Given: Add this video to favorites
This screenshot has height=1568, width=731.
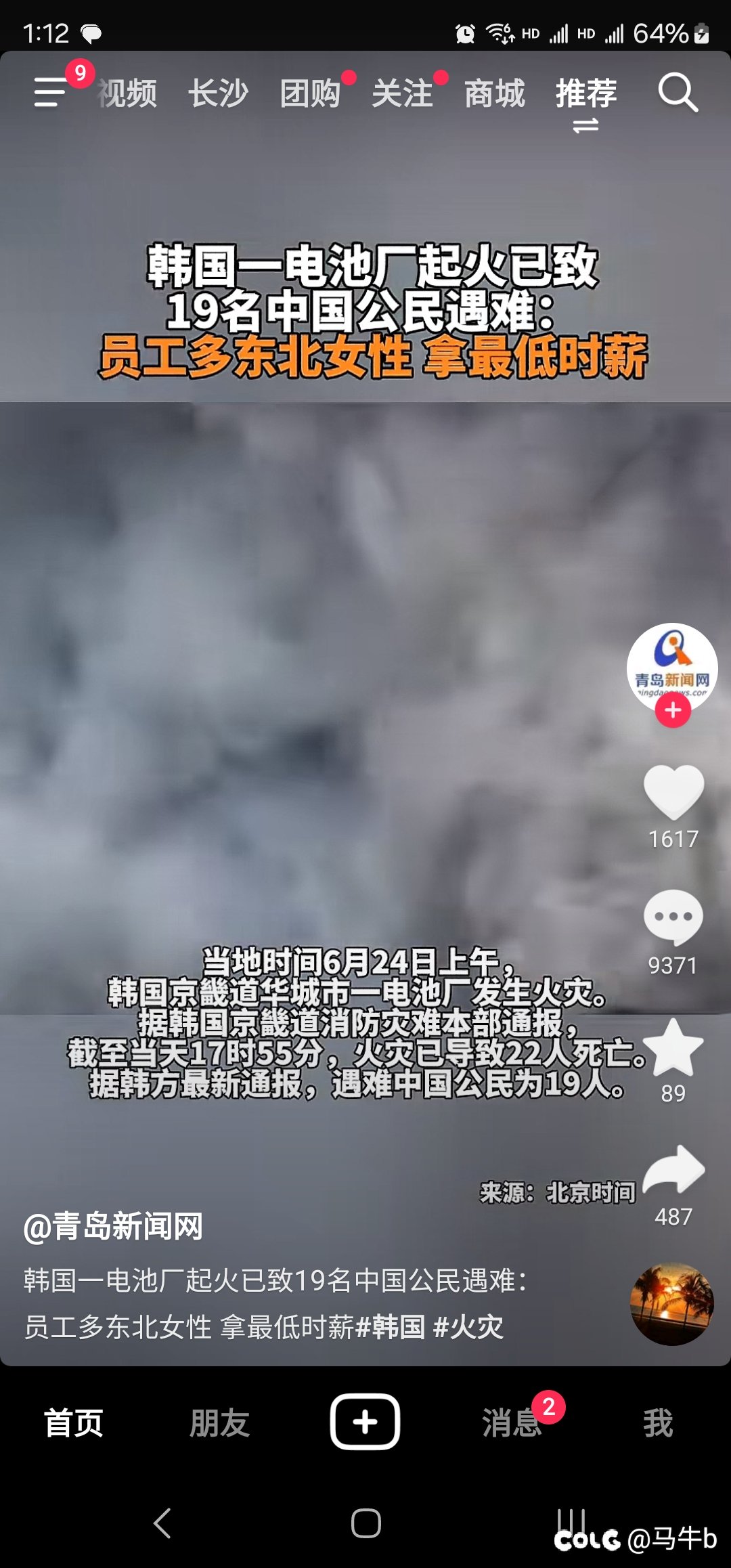Looking at the screenshot, I should 673,1047.
